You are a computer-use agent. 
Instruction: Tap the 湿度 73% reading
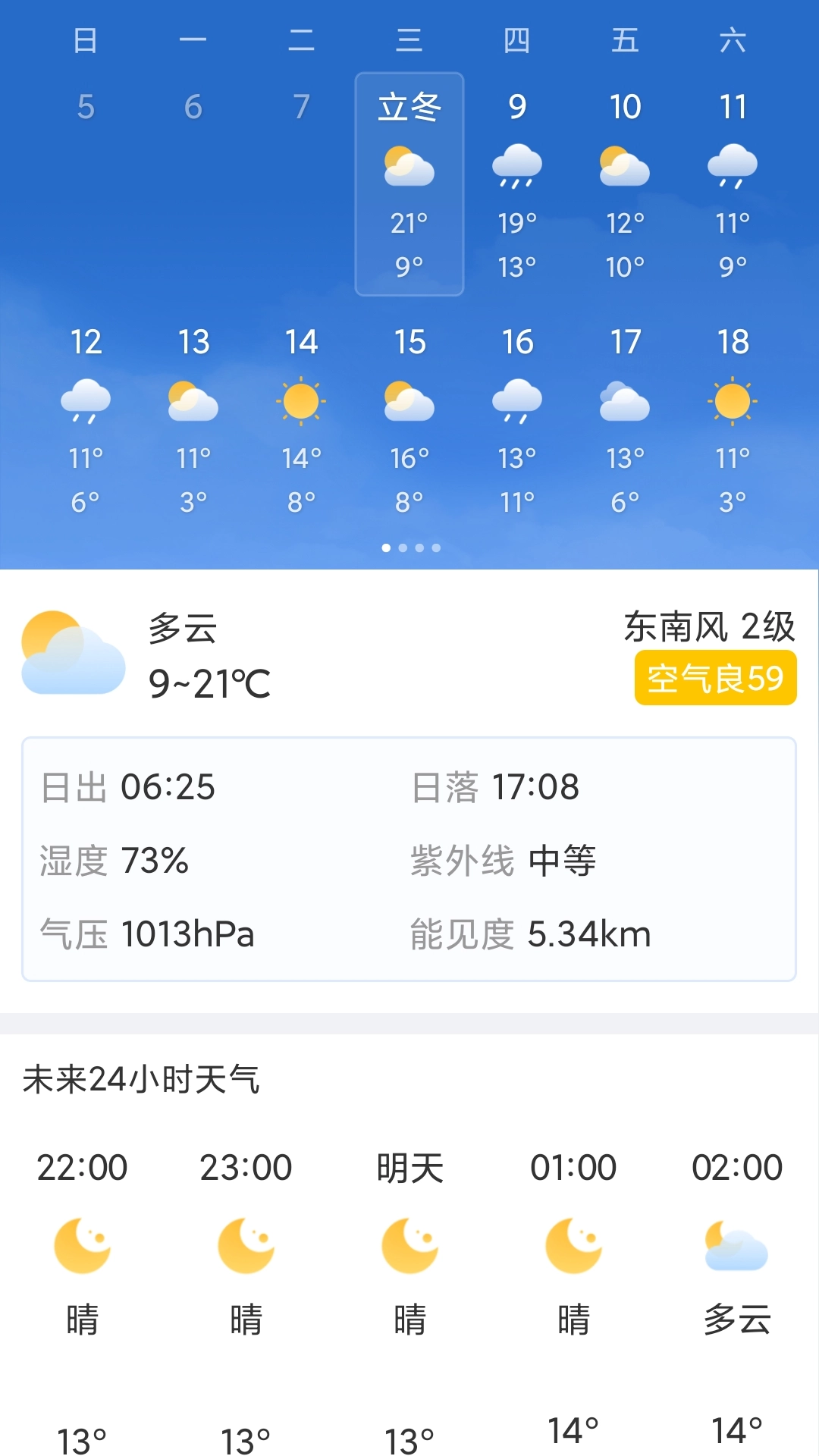pyautogui.click(x=114, y=861)
